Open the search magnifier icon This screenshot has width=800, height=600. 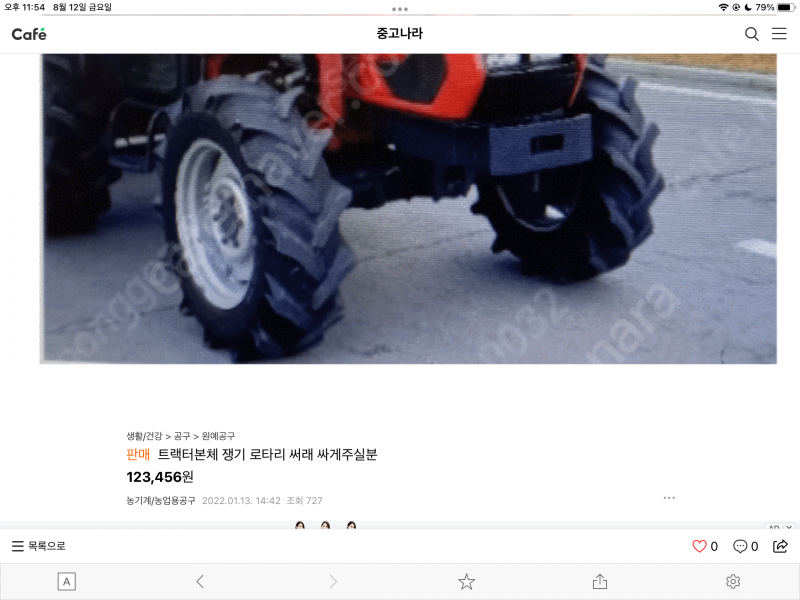pyautogui.click(x=752, y=34)
